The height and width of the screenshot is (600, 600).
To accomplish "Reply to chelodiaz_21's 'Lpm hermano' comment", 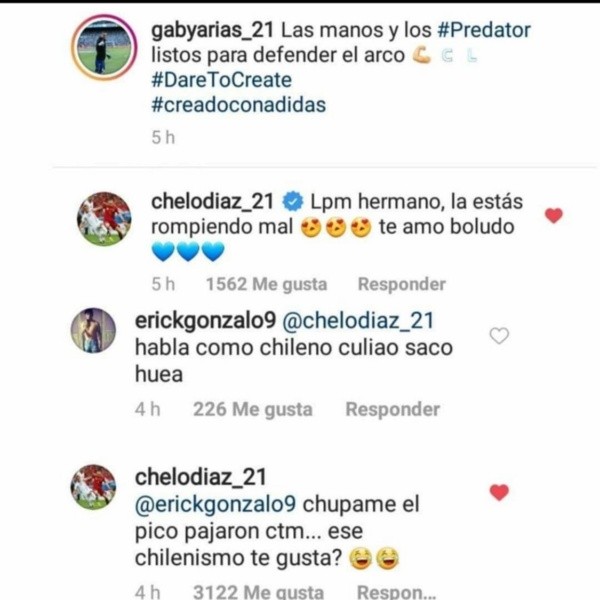I will pos(401,284).
